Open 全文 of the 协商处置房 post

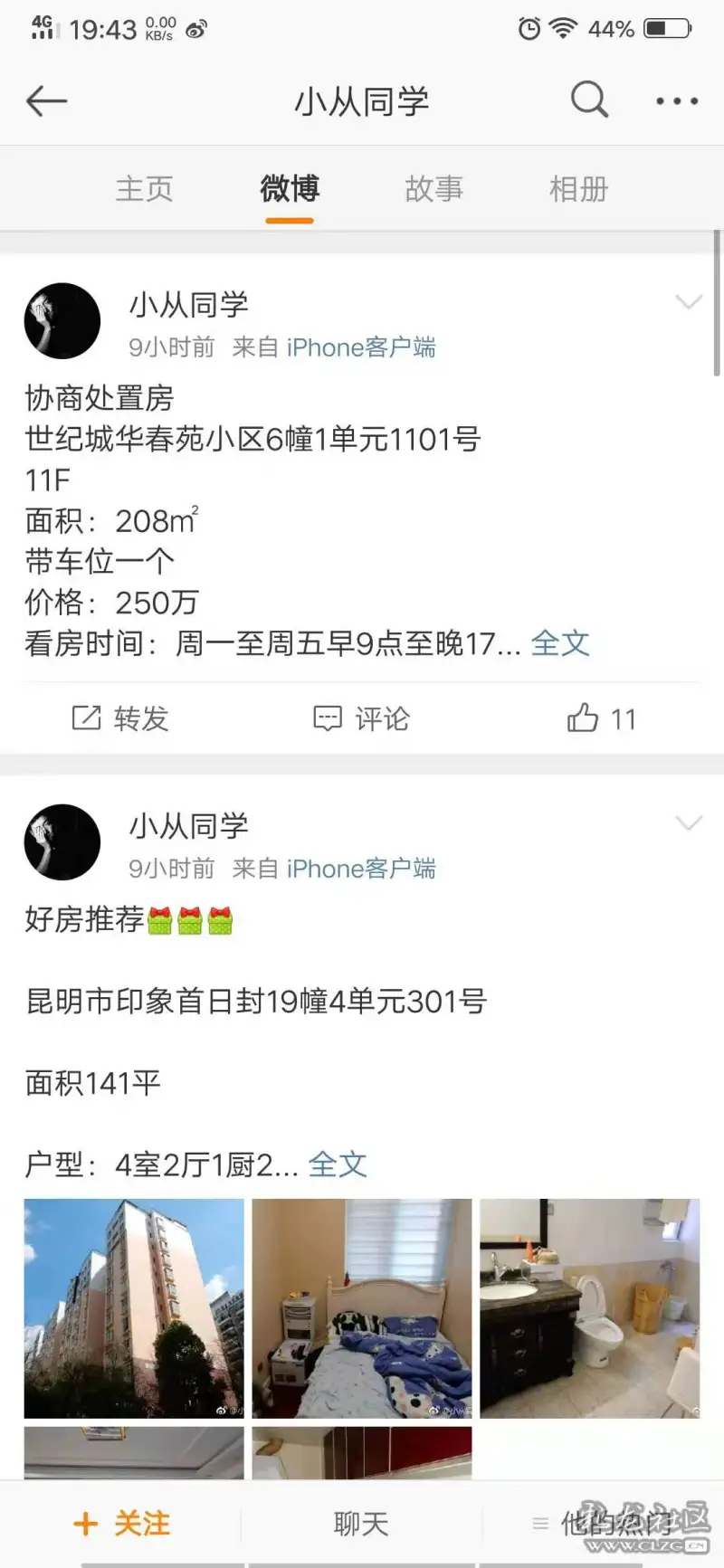click(560, 643)
